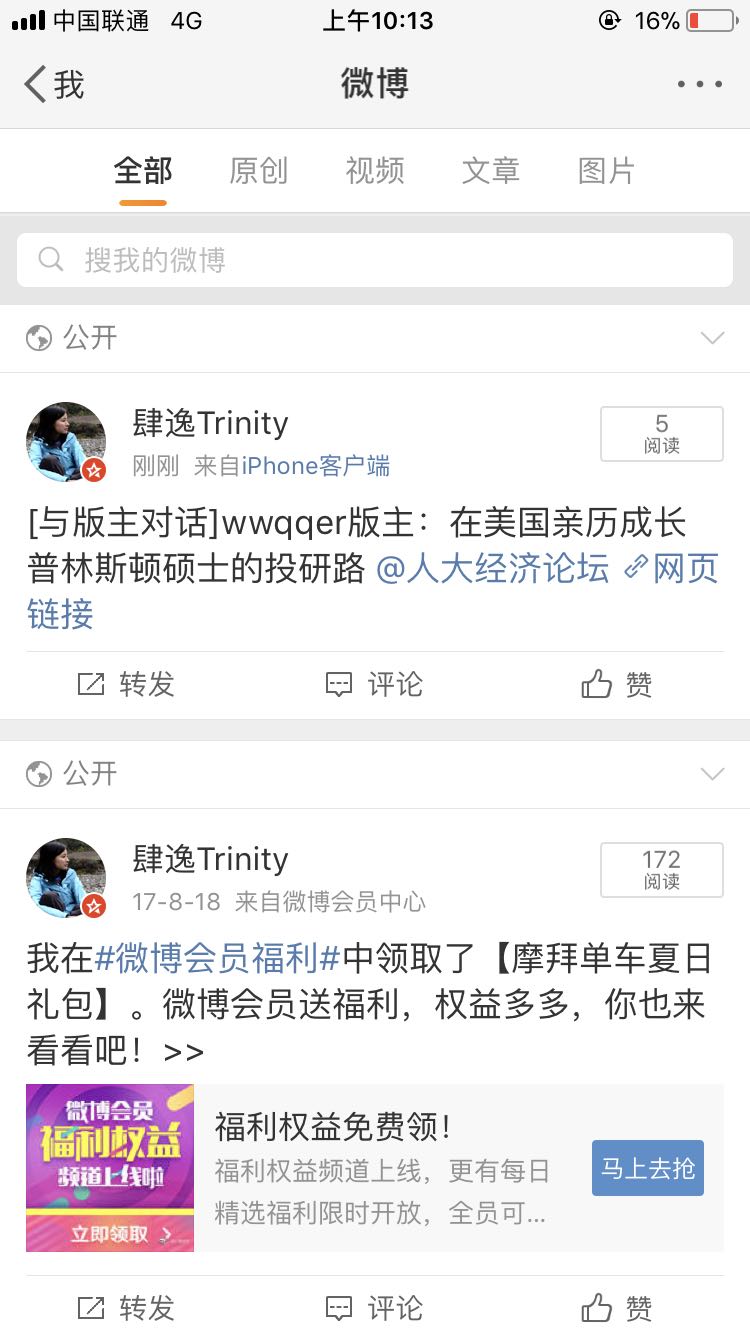Switch to the 视频 tab
Image resolution: width=750 pixels, height=1334 pixels.
[x=375, y=171]
